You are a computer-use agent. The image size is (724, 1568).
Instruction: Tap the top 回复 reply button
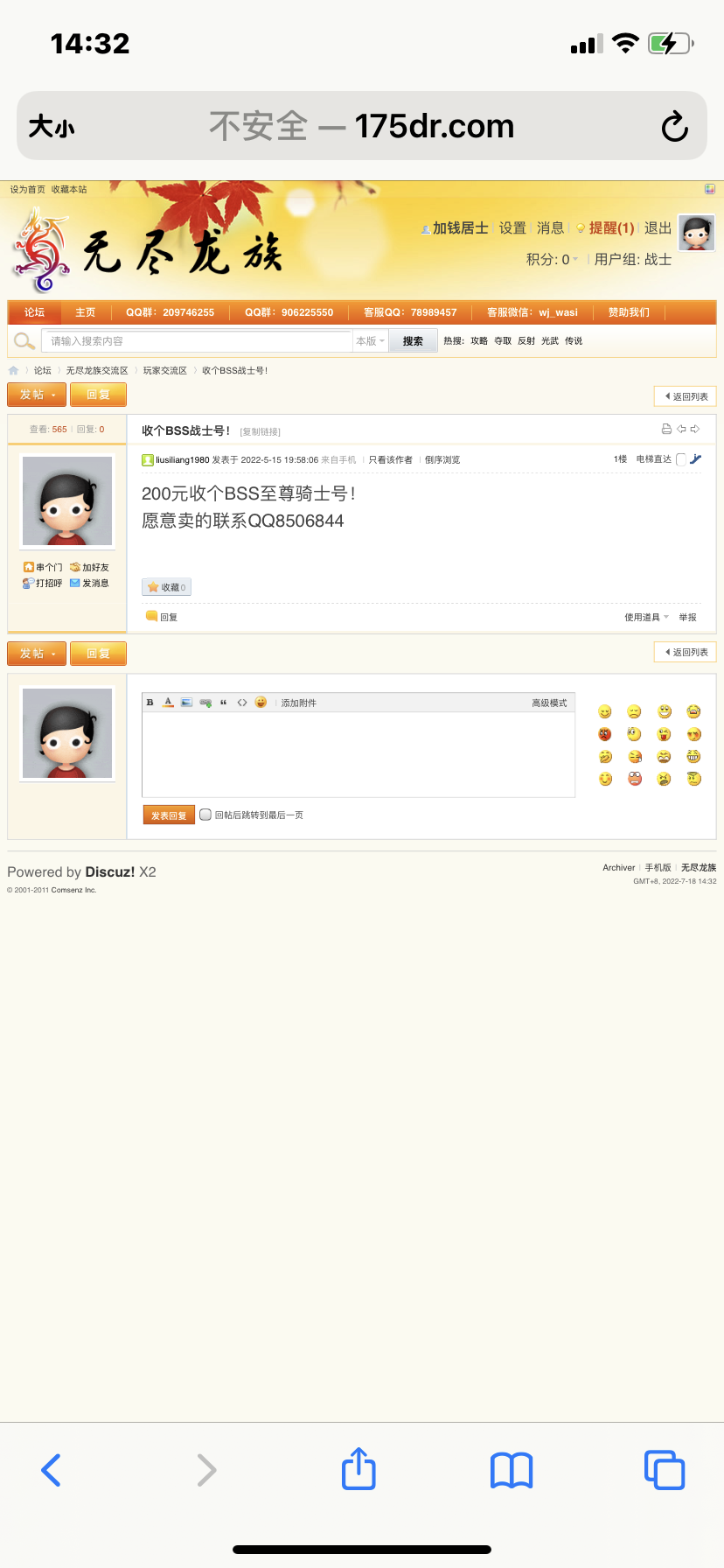point(98,395)
